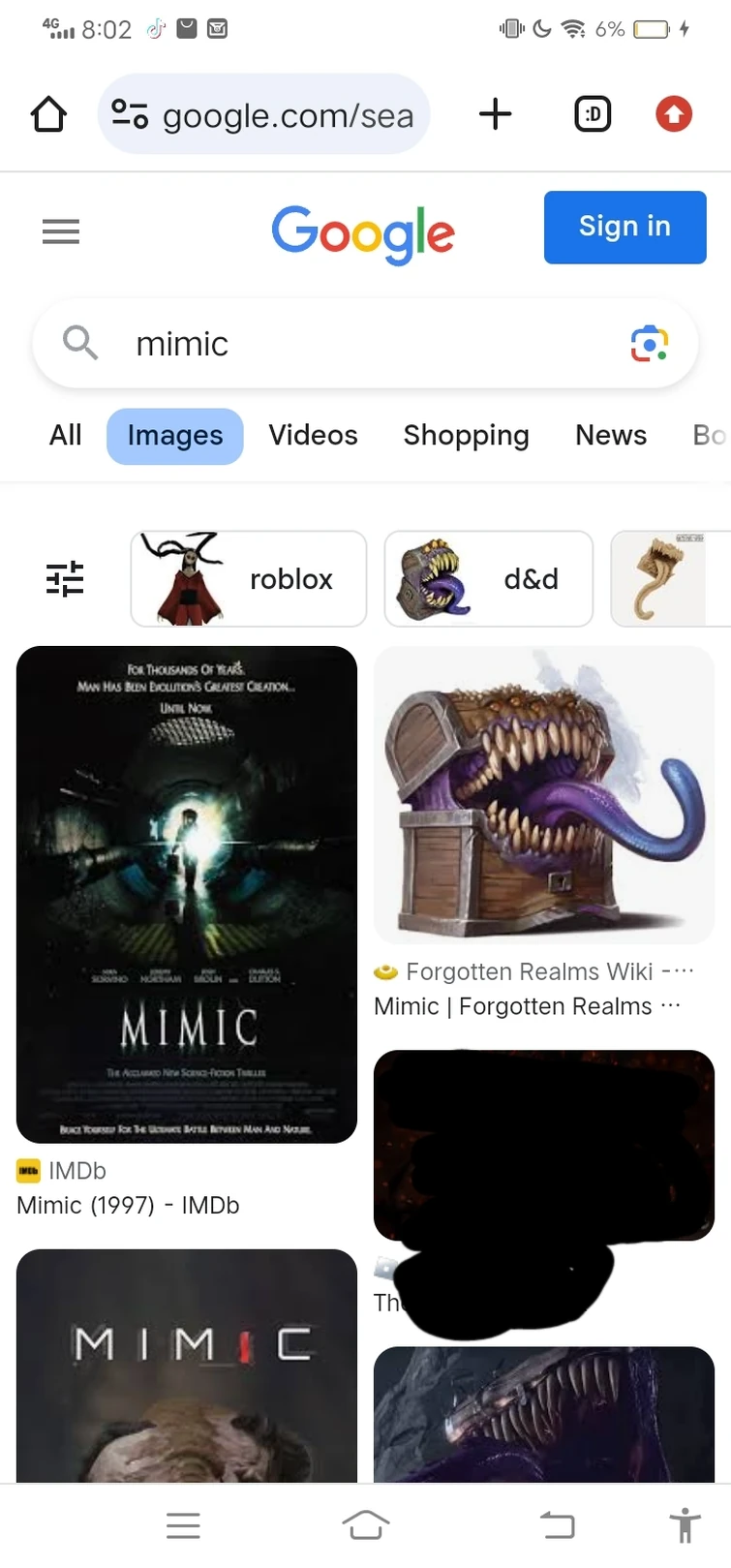Open the search filters tune icon
This screenshot has height=1568, width=731.
[64, 578]
